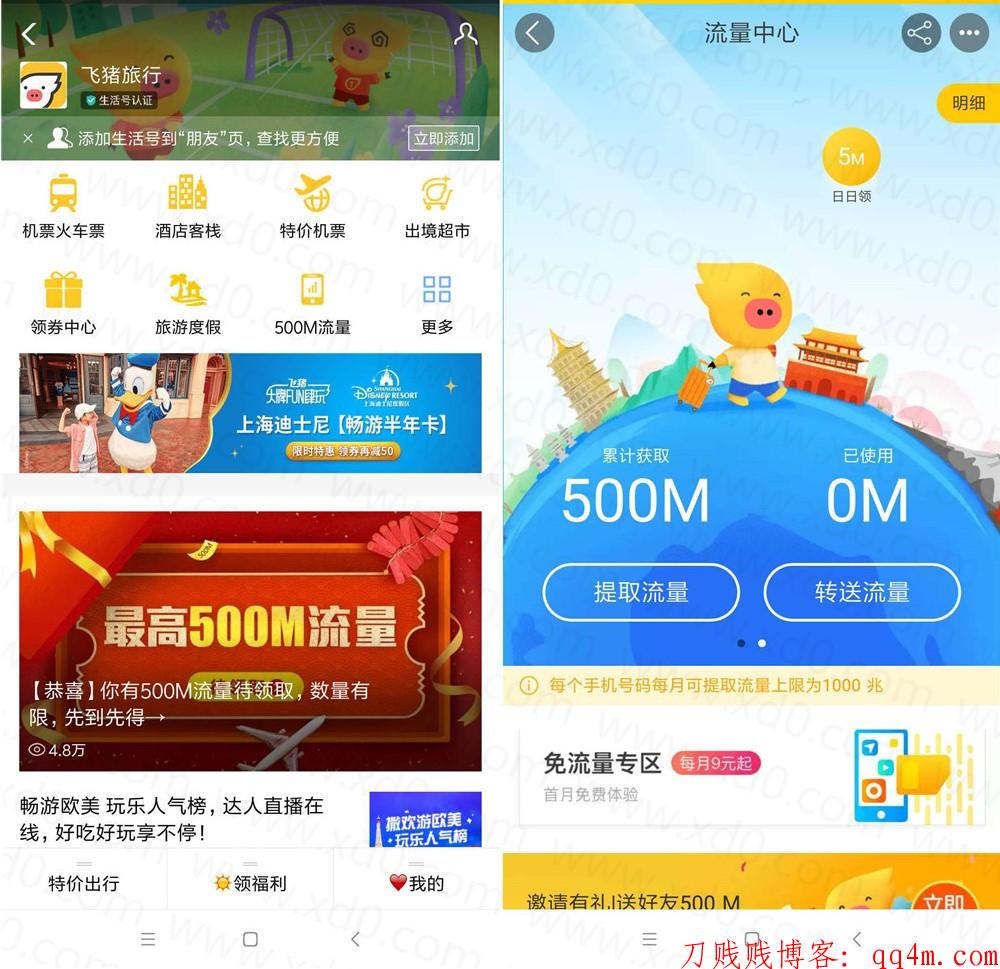1000x969 pixels.
Task: Open 机票火车票
Action: pyautogui.click(x=63, y=207)
